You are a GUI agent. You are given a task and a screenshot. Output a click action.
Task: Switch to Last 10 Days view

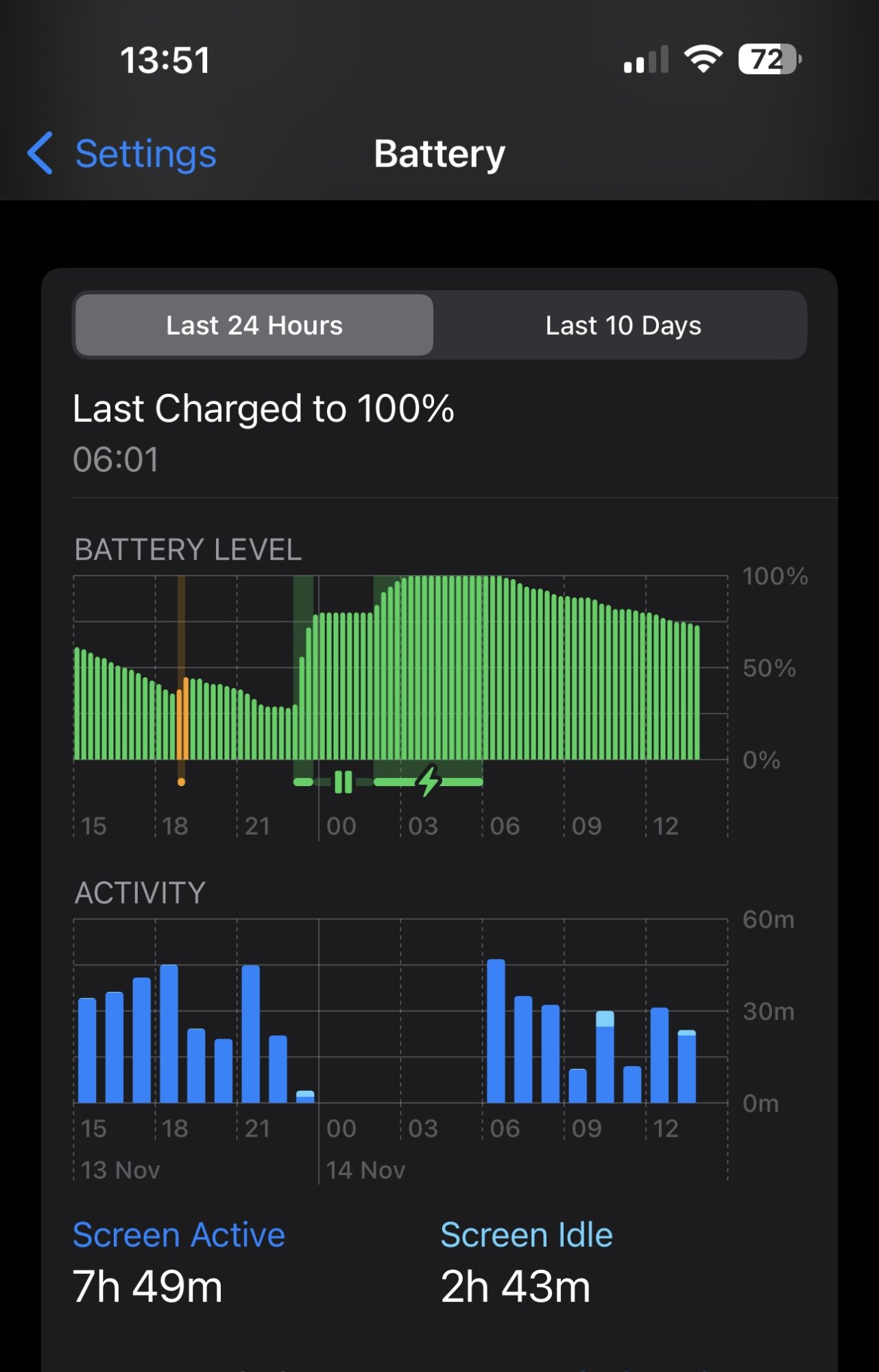point(623,325)
